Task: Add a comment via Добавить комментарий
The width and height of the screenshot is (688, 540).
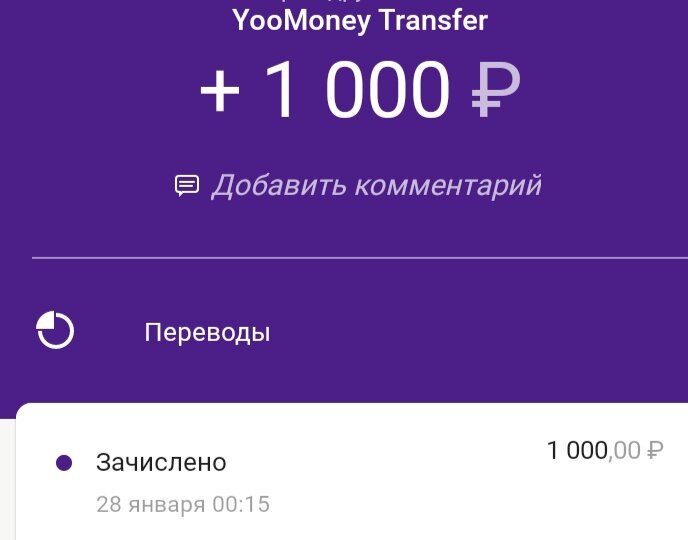Action: point(359,185)
